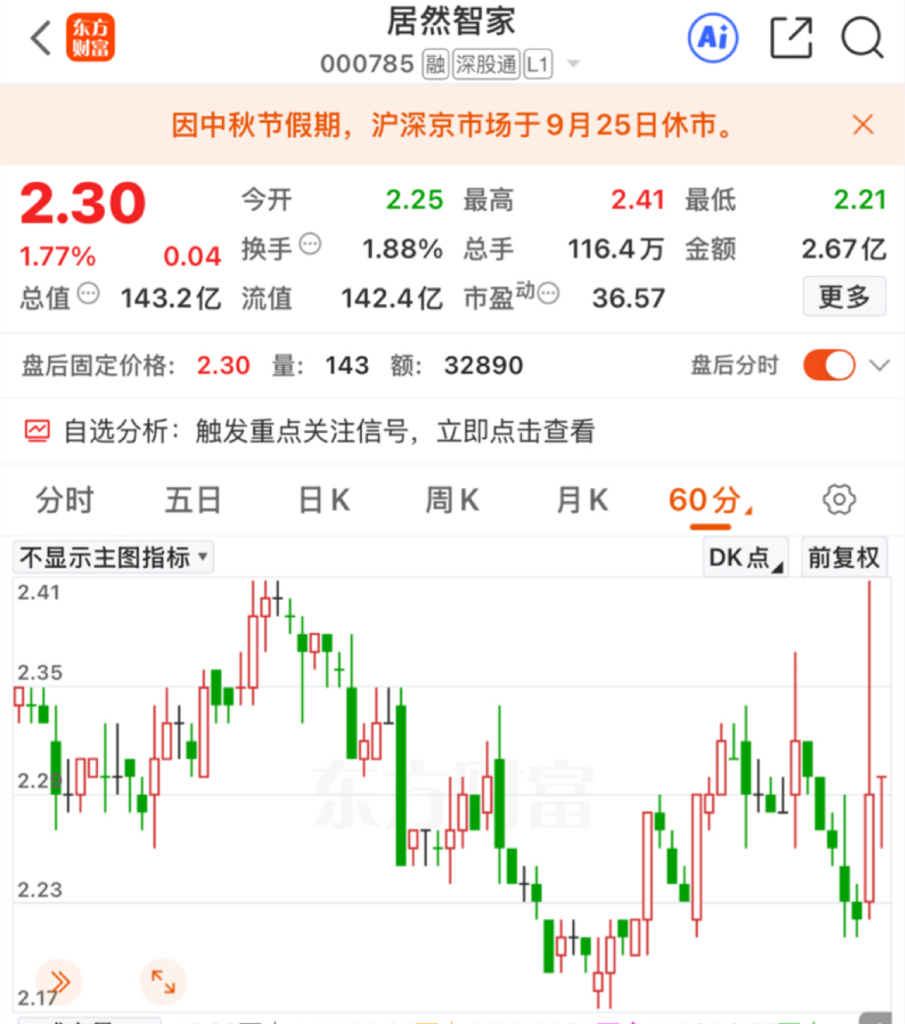Image resolution: width=905 pixels, height=1024 pixels.
Task: Expand the stock title dropdown arrow
Action: 573,64
